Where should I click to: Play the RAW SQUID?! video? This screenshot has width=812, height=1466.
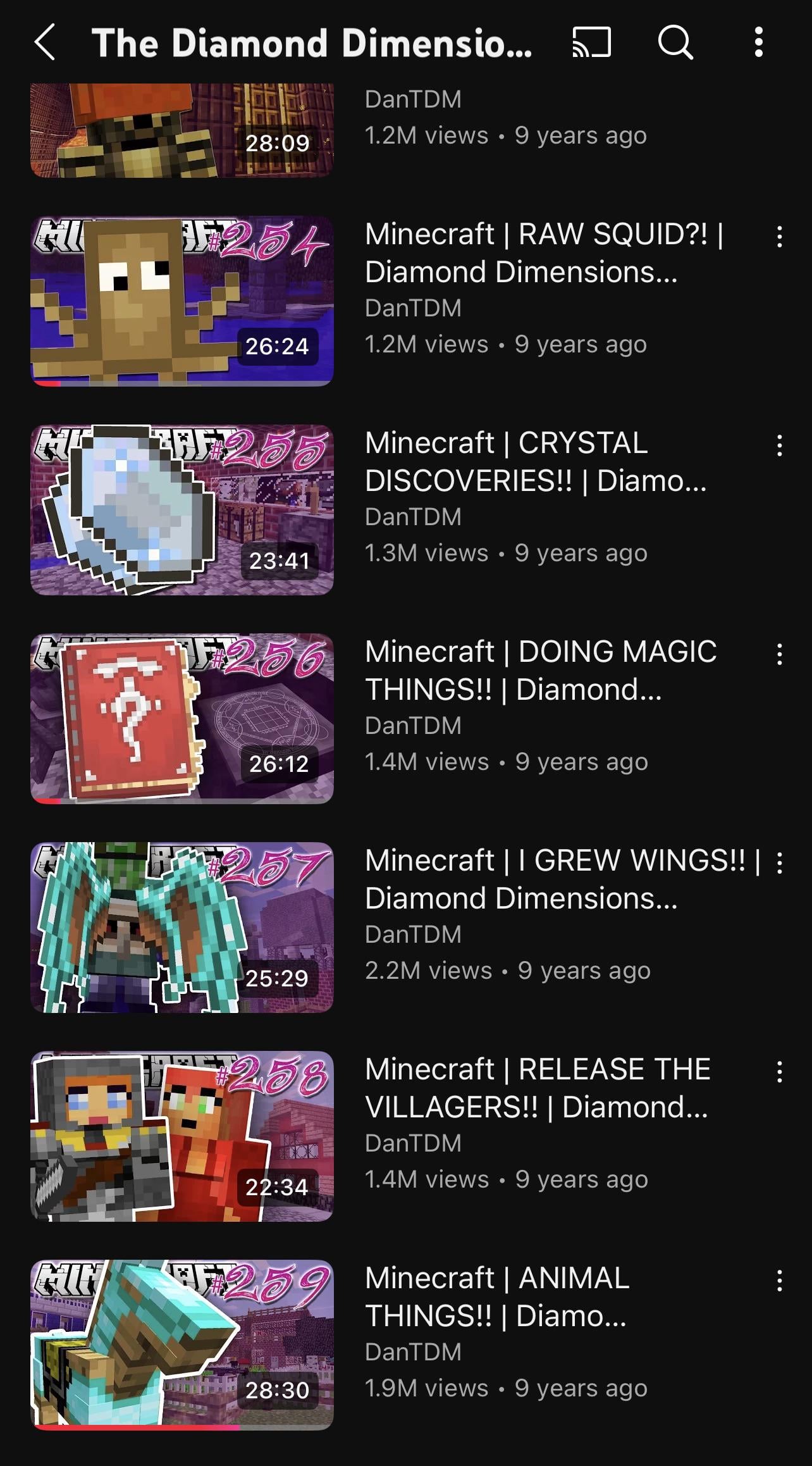click(182, 301)
